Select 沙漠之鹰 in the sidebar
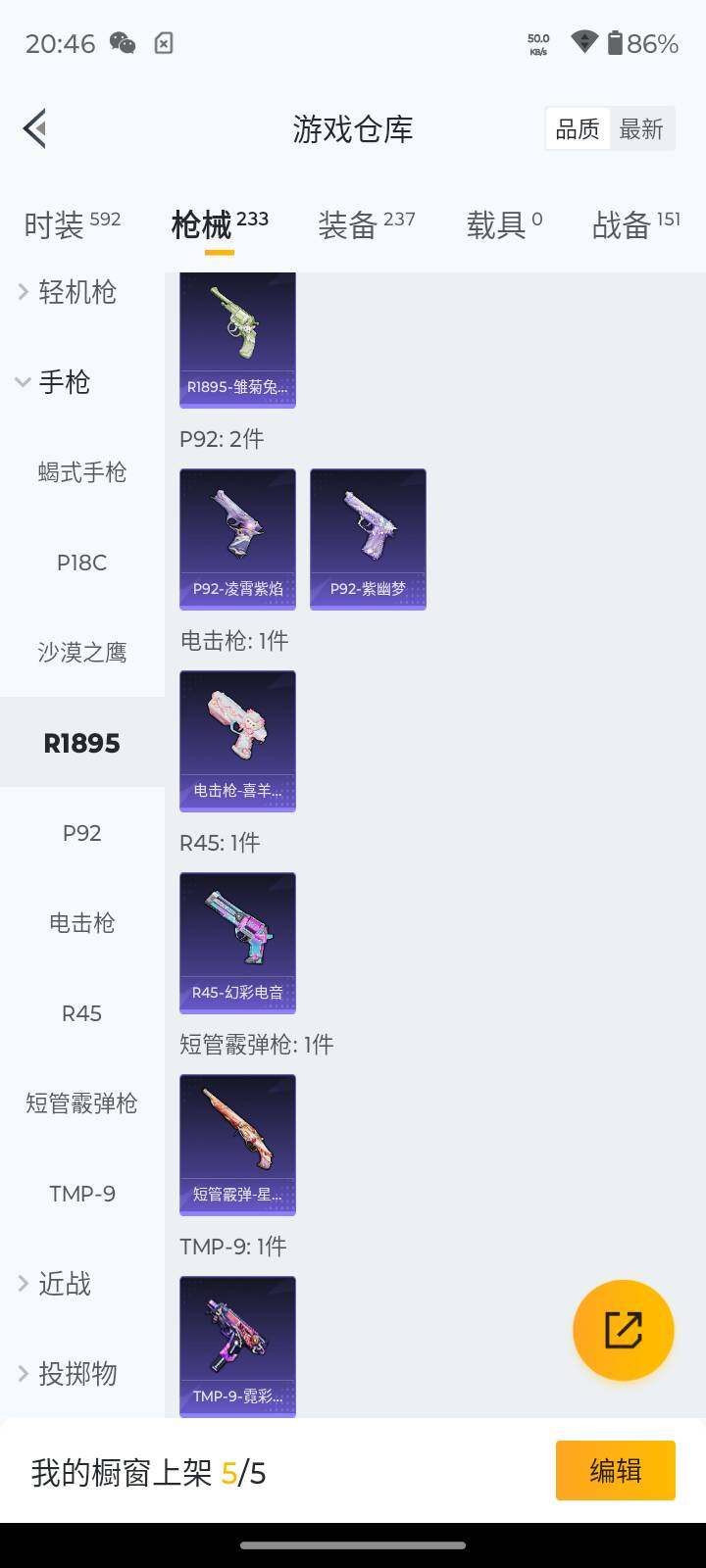The image size is (706, 1568). pos(82,653)
